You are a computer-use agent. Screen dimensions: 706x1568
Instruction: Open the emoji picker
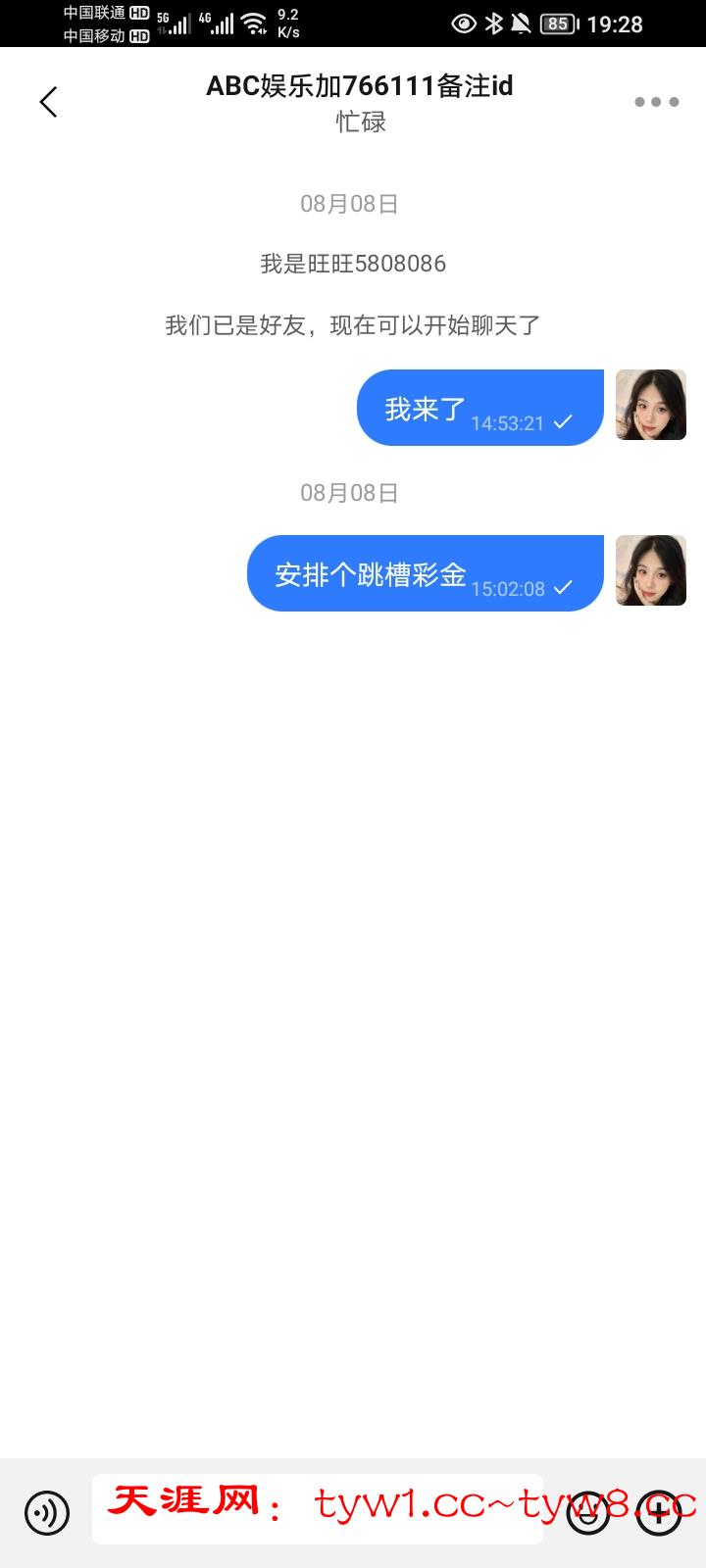click(x=588, y=1512)
